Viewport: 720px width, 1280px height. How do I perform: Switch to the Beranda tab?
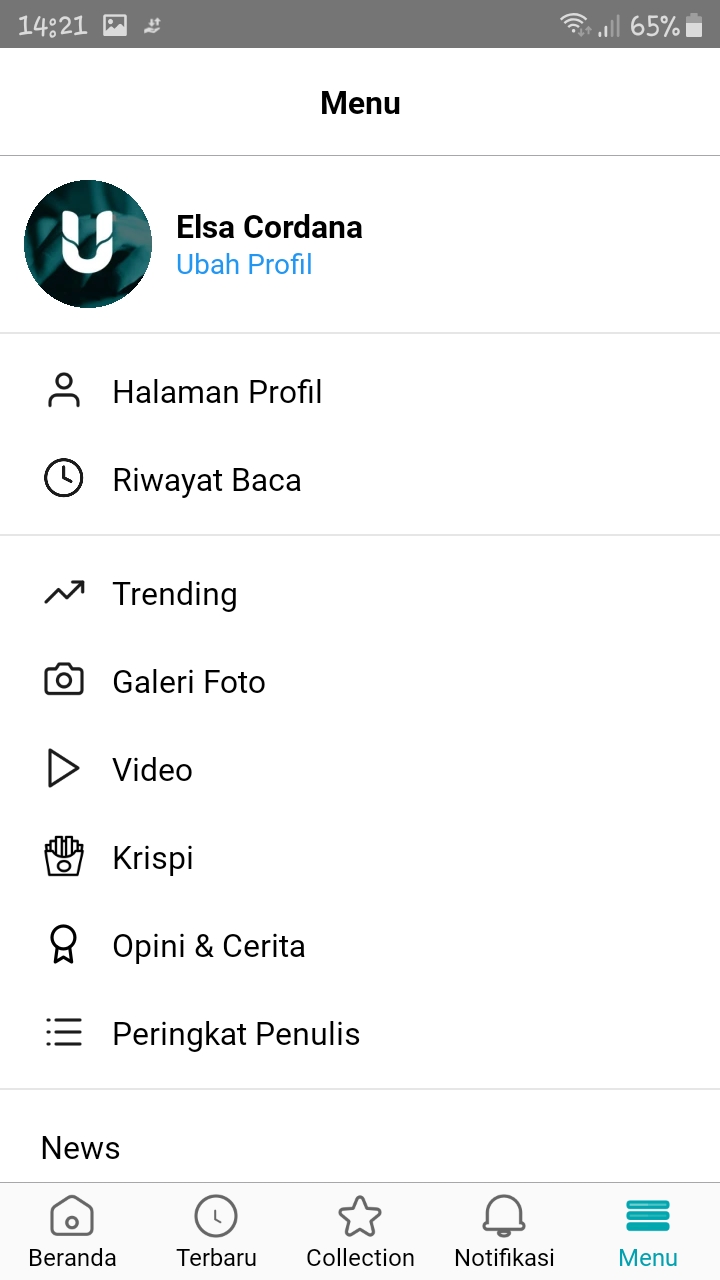click(72, 1232)
